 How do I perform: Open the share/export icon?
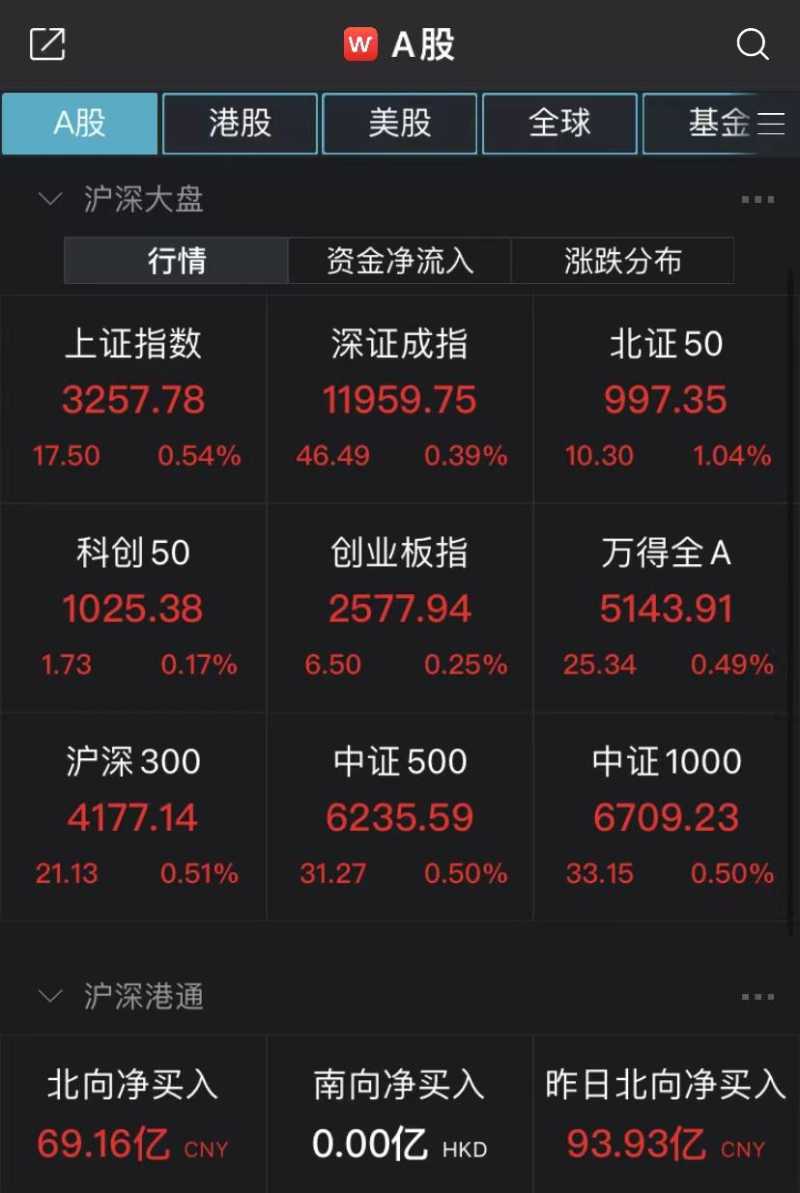coord(47,44)
